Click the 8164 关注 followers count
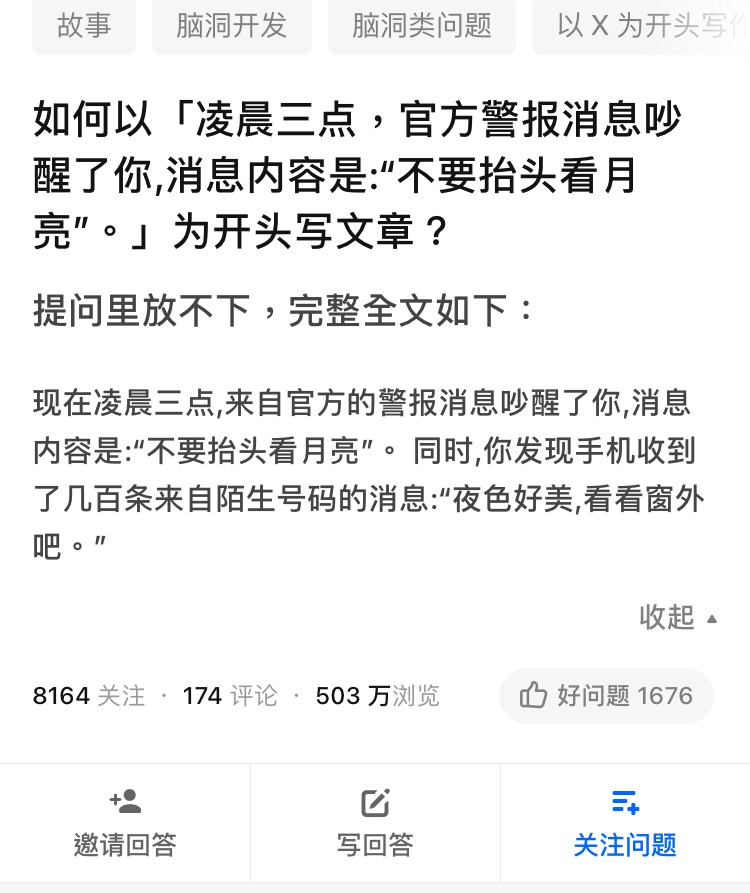The height and width of the screenshot is (893, 750). click(x=88, y=696)
